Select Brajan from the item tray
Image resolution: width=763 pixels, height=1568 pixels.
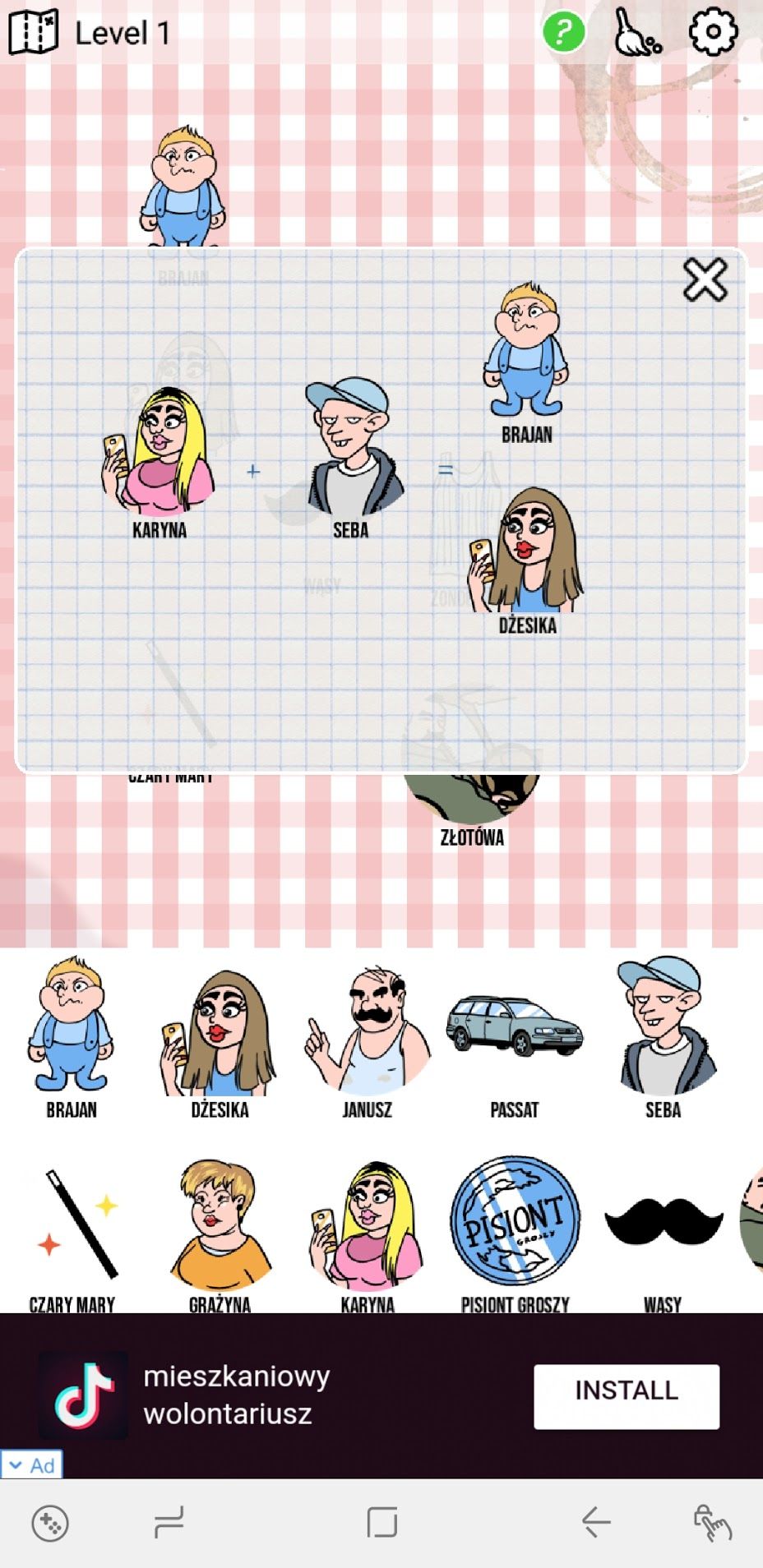72,1035
